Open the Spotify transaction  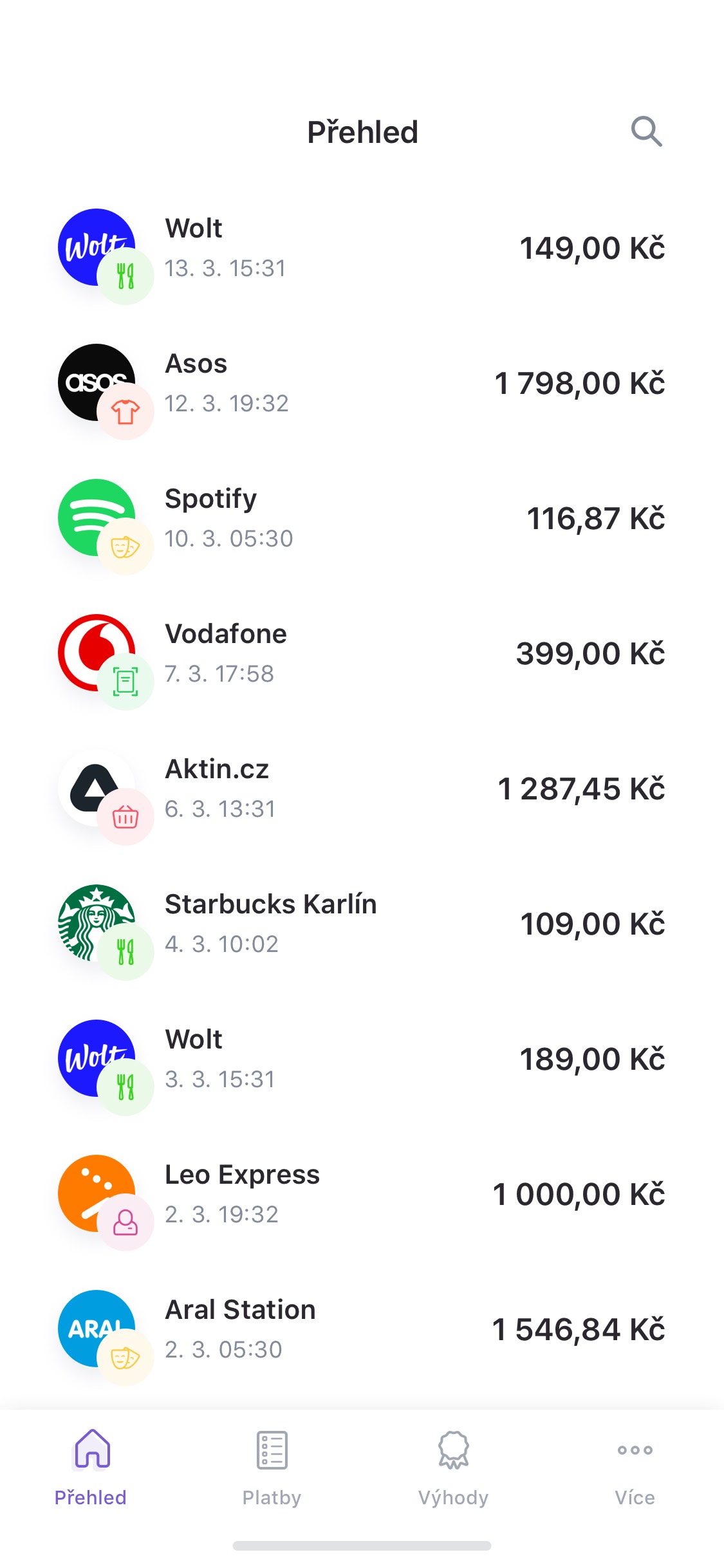point(360,518)
